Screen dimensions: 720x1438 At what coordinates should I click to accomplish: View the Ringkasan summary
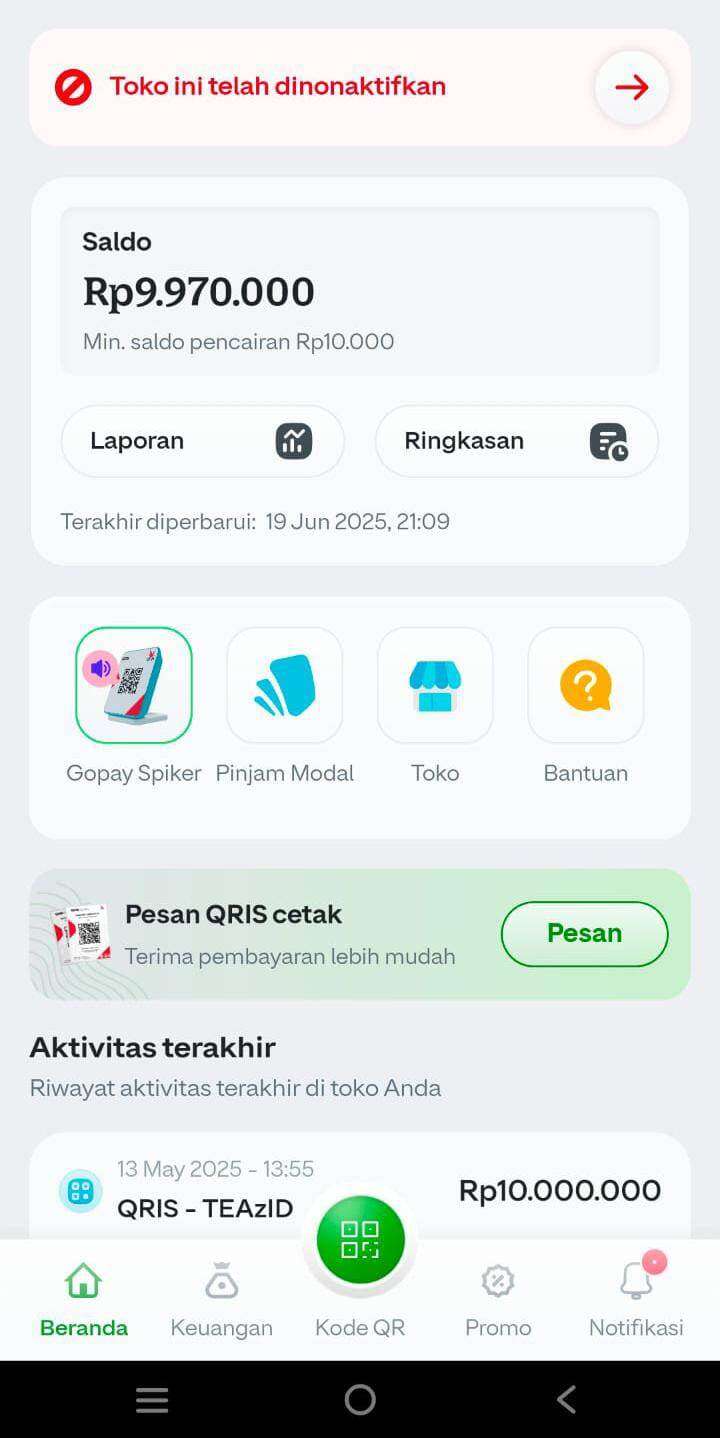click(x=517, y=441)
